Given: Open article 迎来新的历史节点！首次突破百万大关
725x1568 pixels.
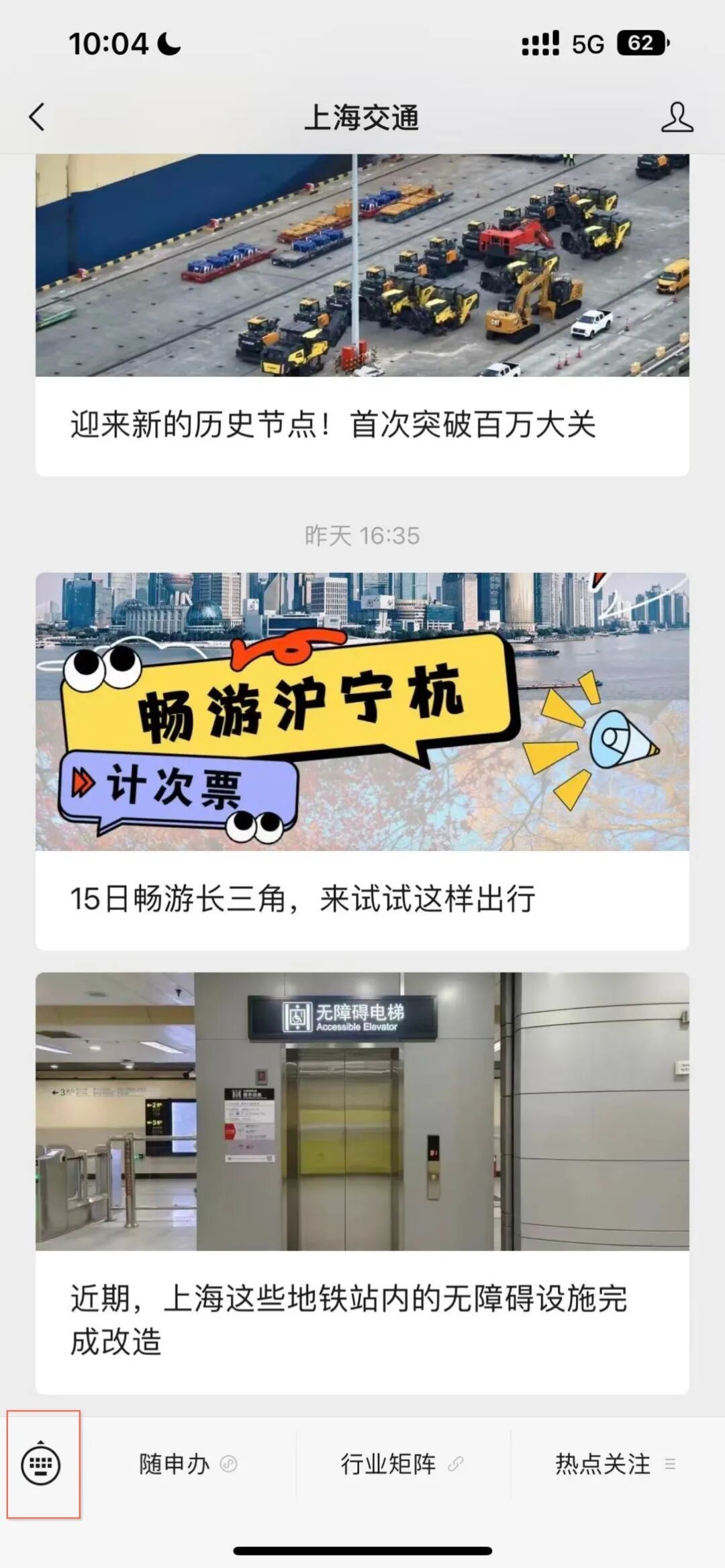Looking at the screenshot, I should (x=362, y=316).
